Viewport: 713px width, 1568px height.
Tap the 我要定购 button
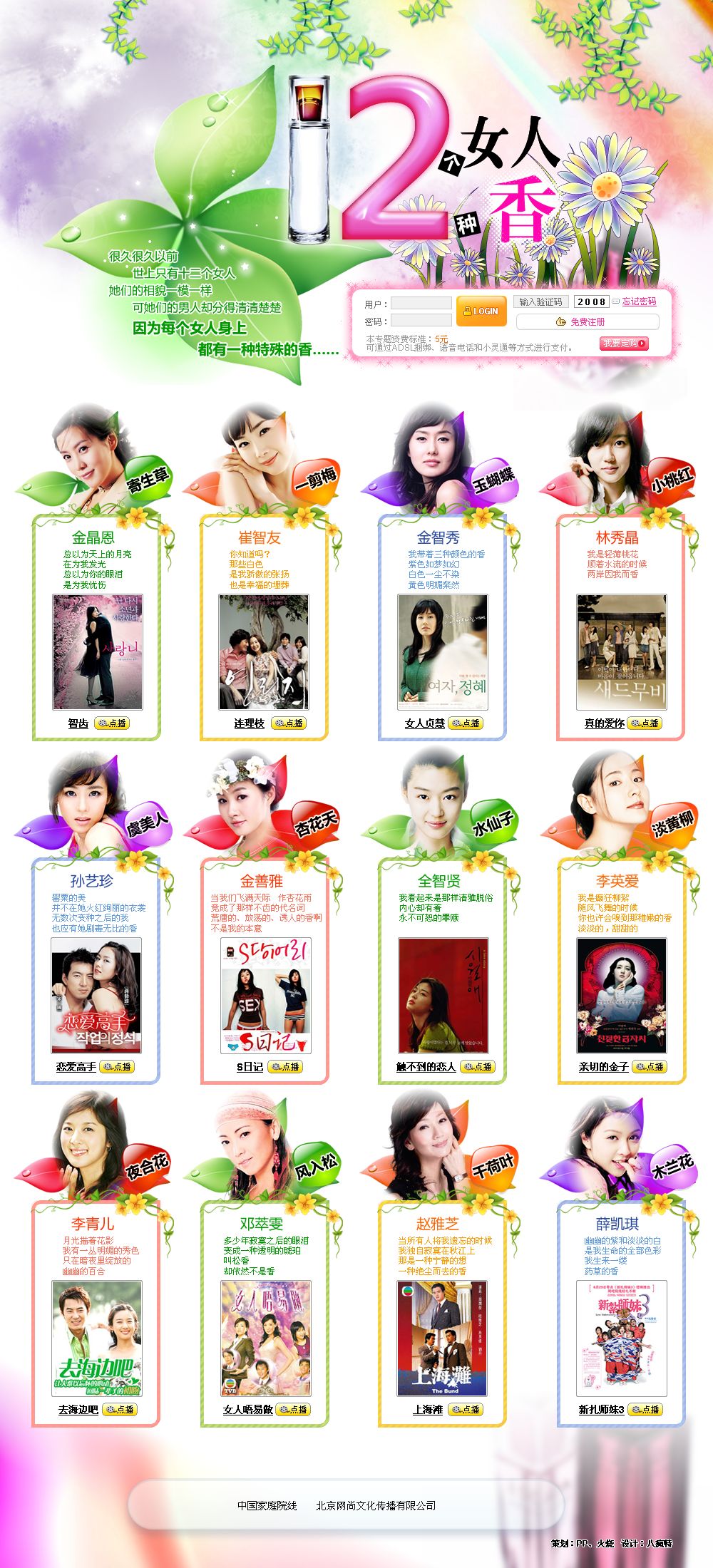coord(624,344)
